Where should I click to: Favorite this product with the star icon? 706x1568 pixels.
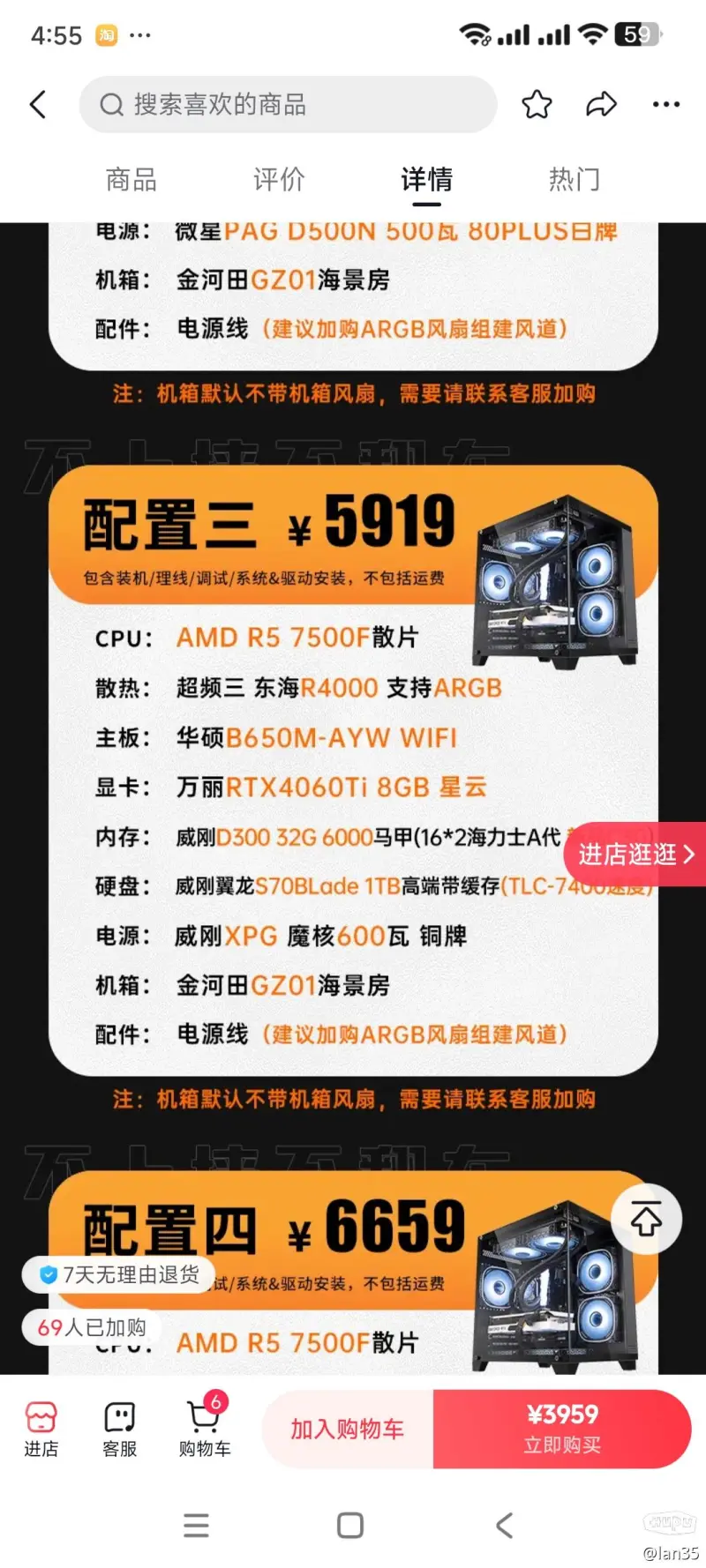[x=537, y=105]
